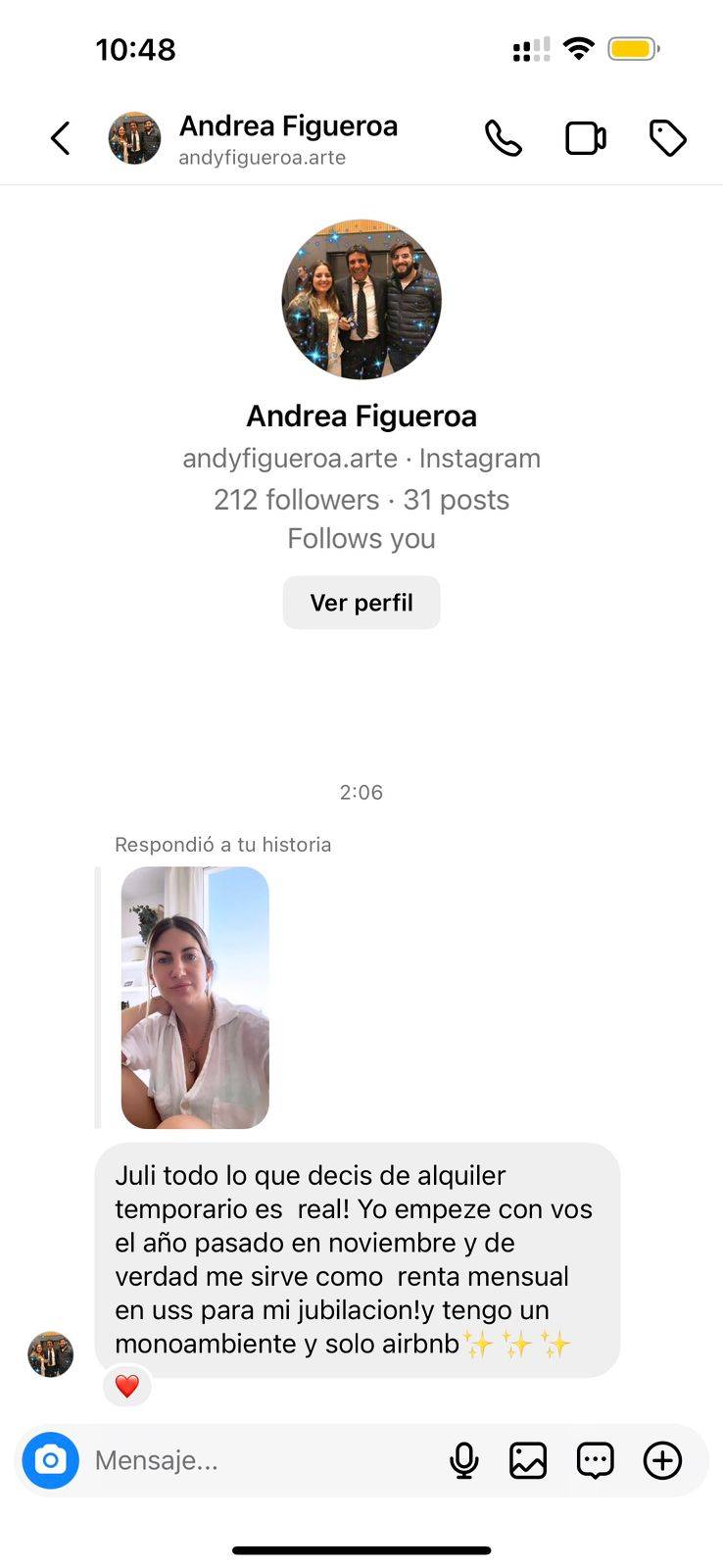The image size is (723, 1568).
Task: Attach a photo from the gallery
Action: click(x=528, y=1460)
